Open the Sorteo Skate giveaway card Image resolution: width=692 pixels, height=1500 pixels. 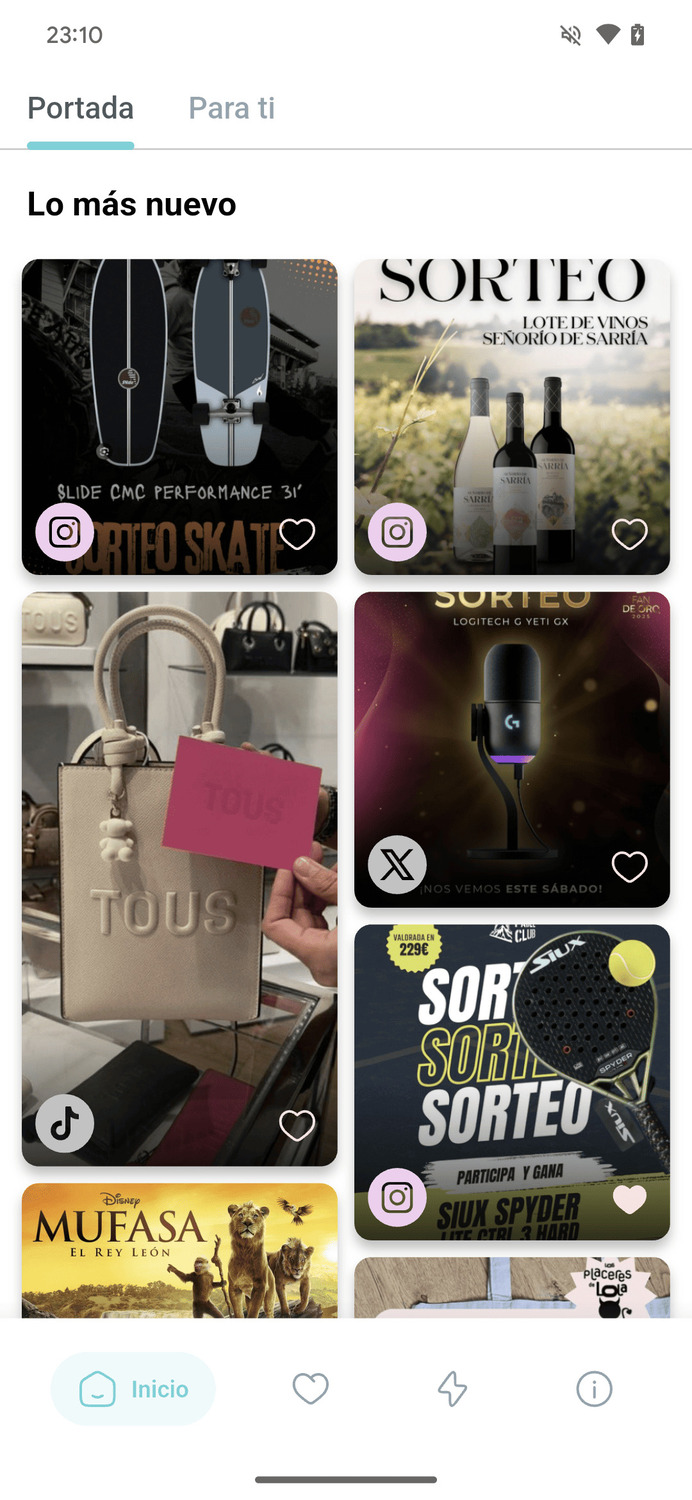(180, 417)
